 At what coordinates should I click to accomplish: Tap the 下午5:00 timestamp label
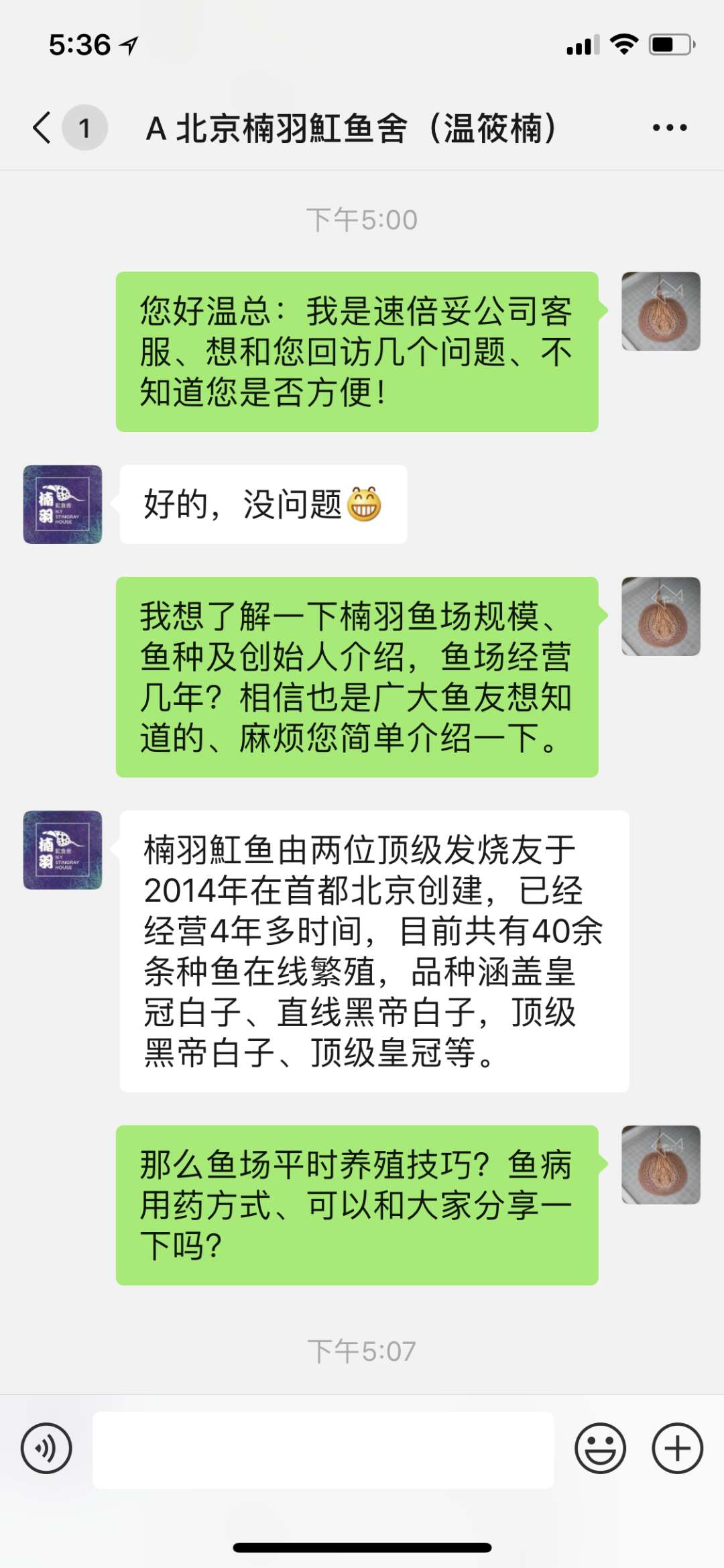click(362, 218)
